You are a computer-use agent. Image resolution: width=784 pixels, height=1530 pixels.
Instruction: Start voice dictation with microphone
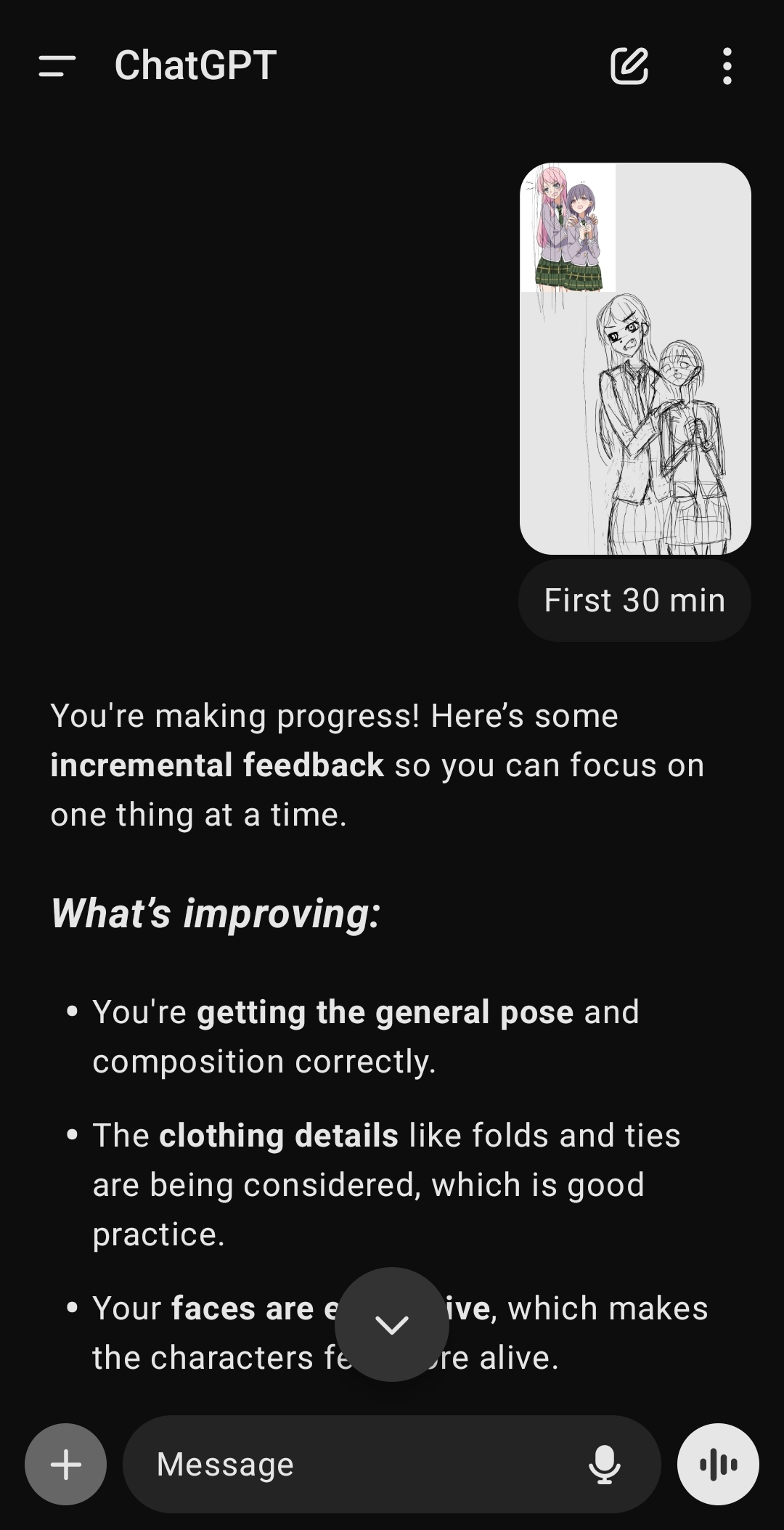tap(604, 1464)
